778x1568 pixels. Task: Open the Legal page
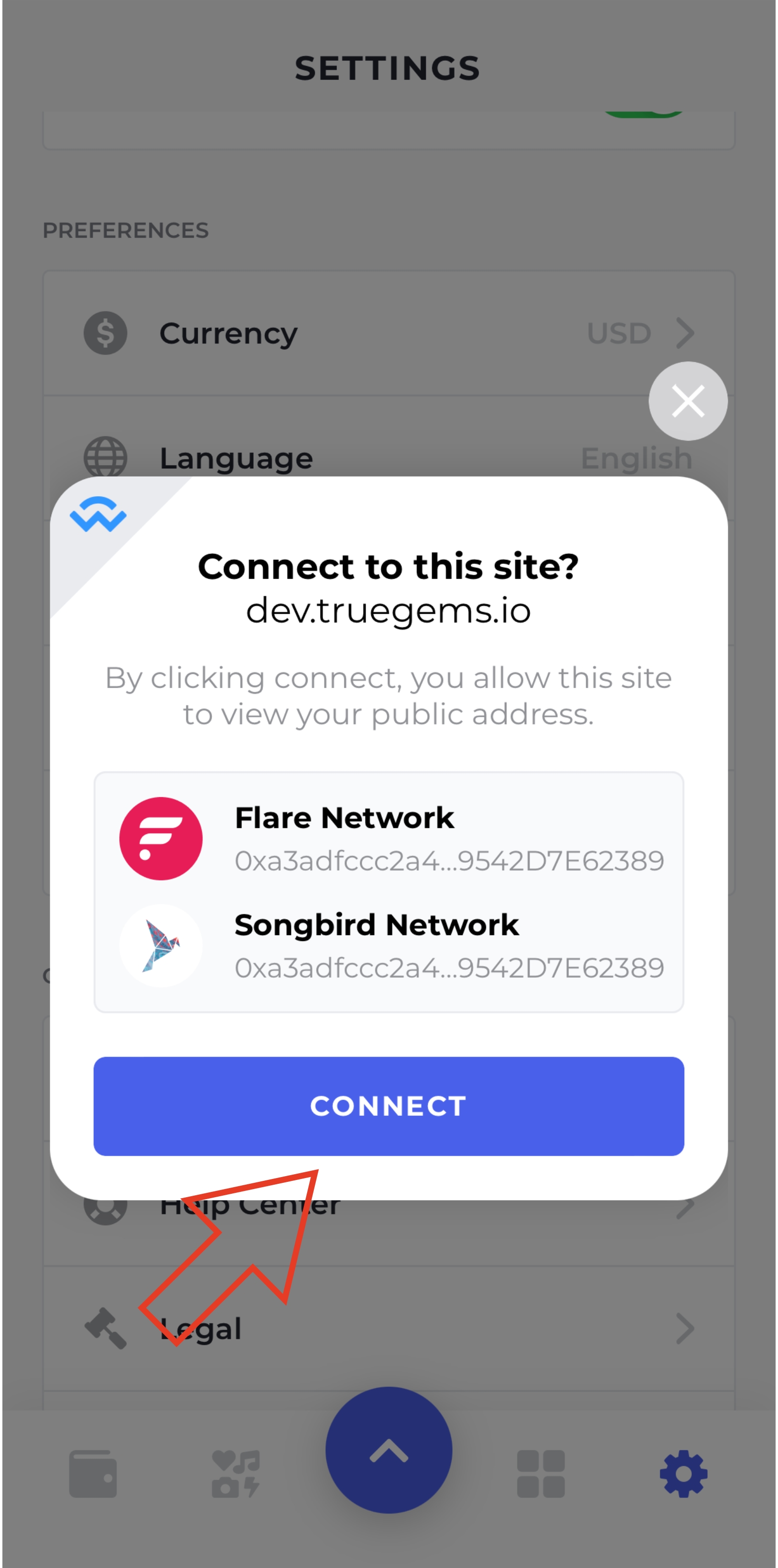pyautogui.click(x=389, y=1328)
